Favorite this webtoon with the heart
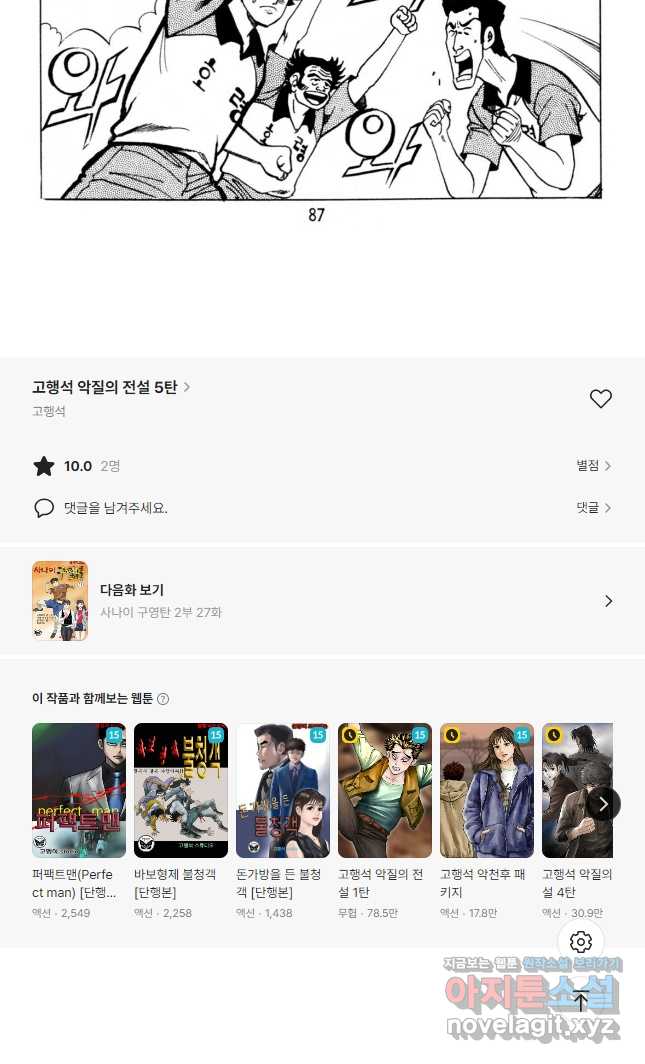Viewport: 645px width, 1064px height. (x=600, y=398)
